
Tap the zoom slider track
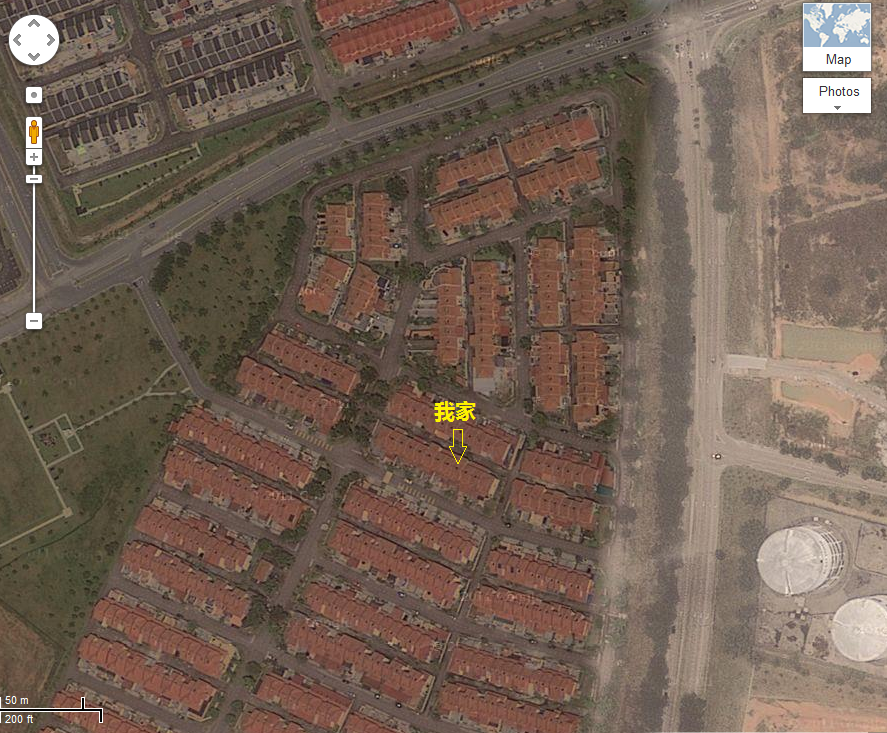[x=34, y=250]
